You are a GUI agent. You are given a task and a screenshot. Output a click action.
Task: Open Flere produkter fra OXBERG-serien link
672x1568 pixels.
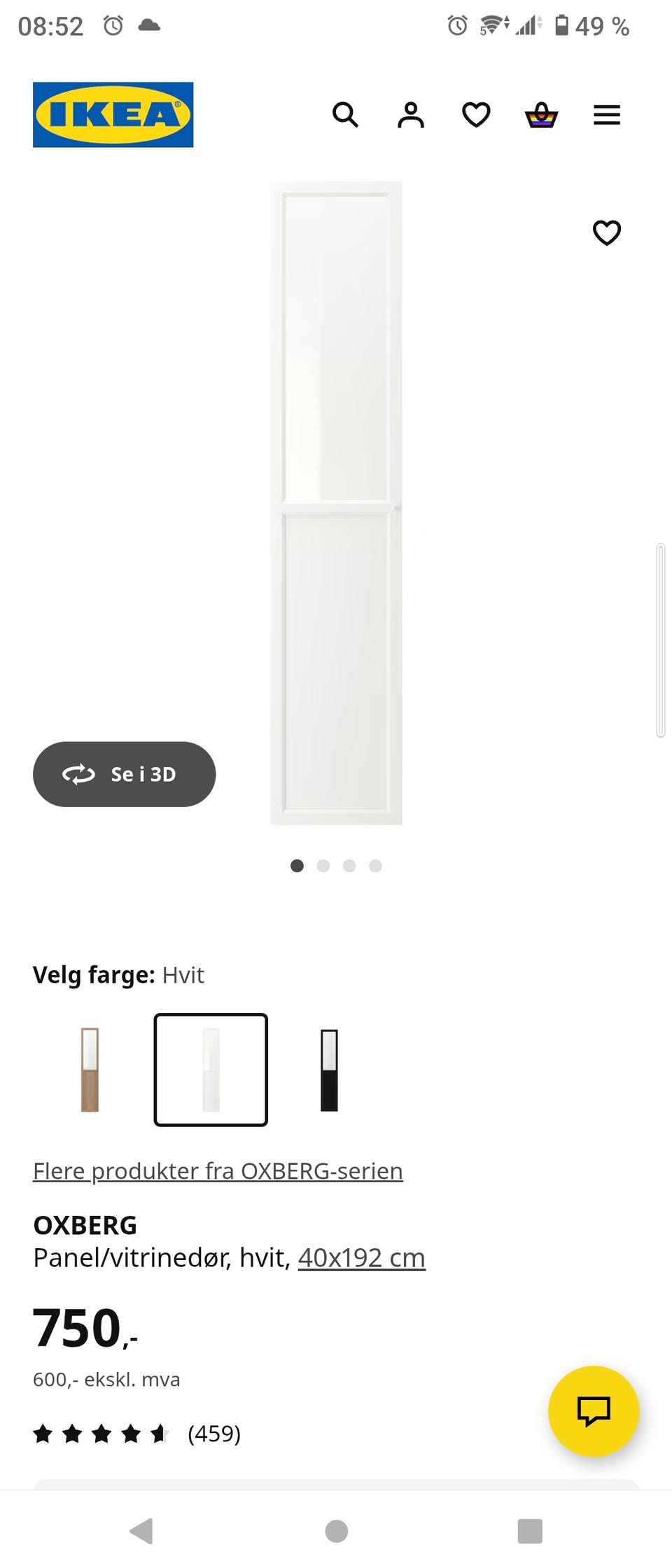click(218, 1171)
